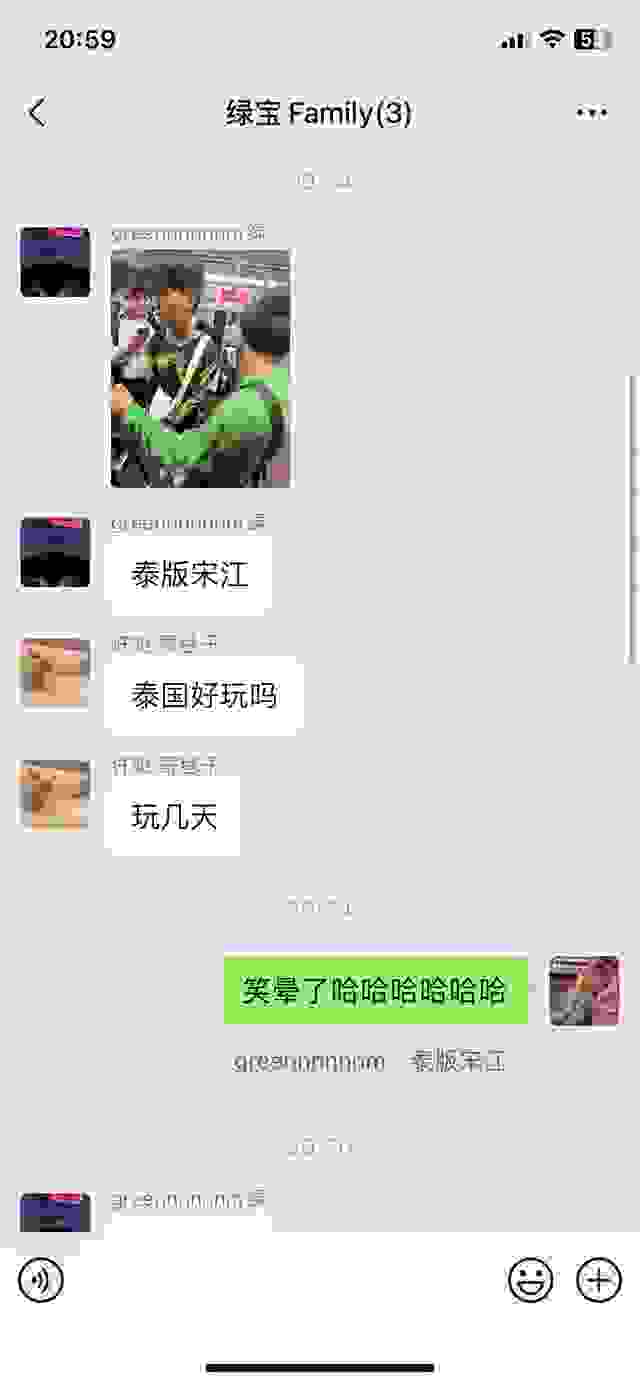
Task: Switch to voice message input
Action: [41, 1280]
